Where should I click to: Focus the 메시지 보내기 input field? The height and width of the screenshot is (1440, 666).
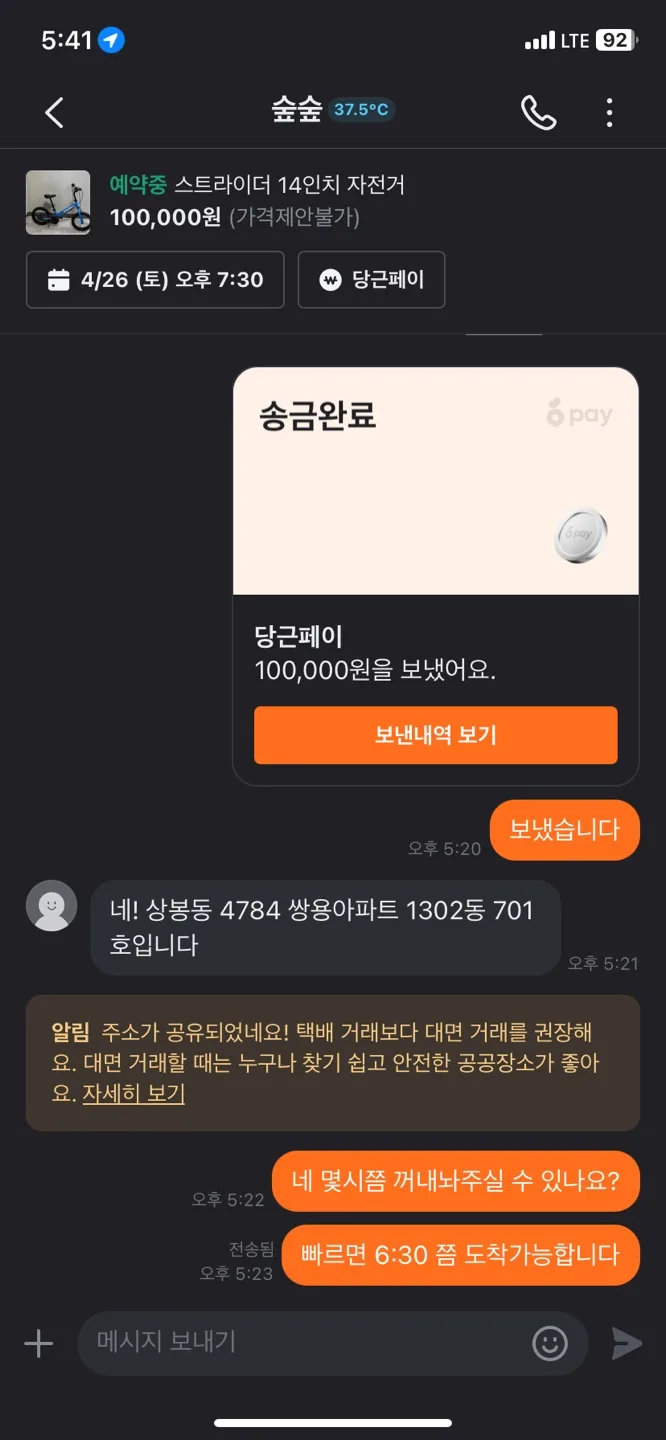pyautogui.click(x=300, y=1343)
